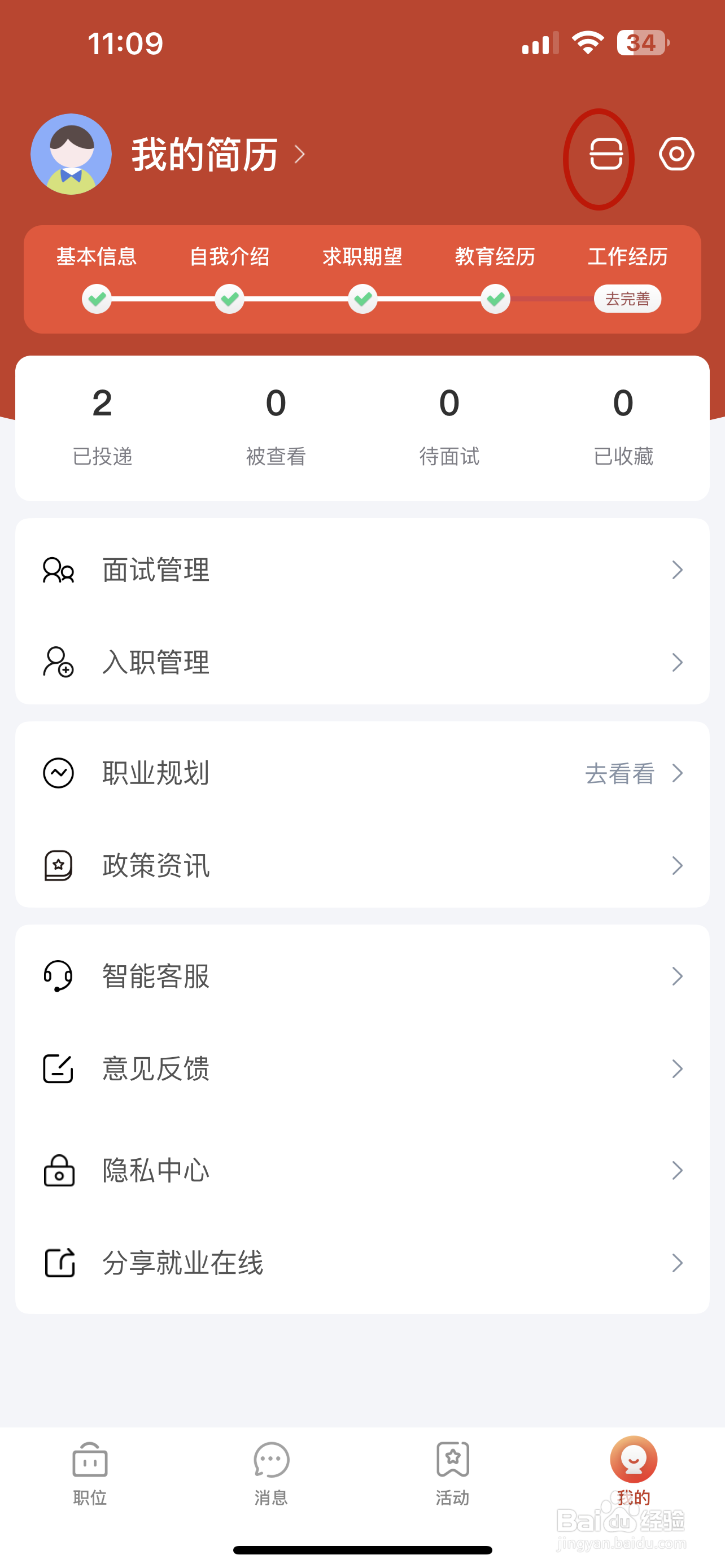View 被查看 count details
This screenshot has height=1568, width=725.
tap(276, 426)
